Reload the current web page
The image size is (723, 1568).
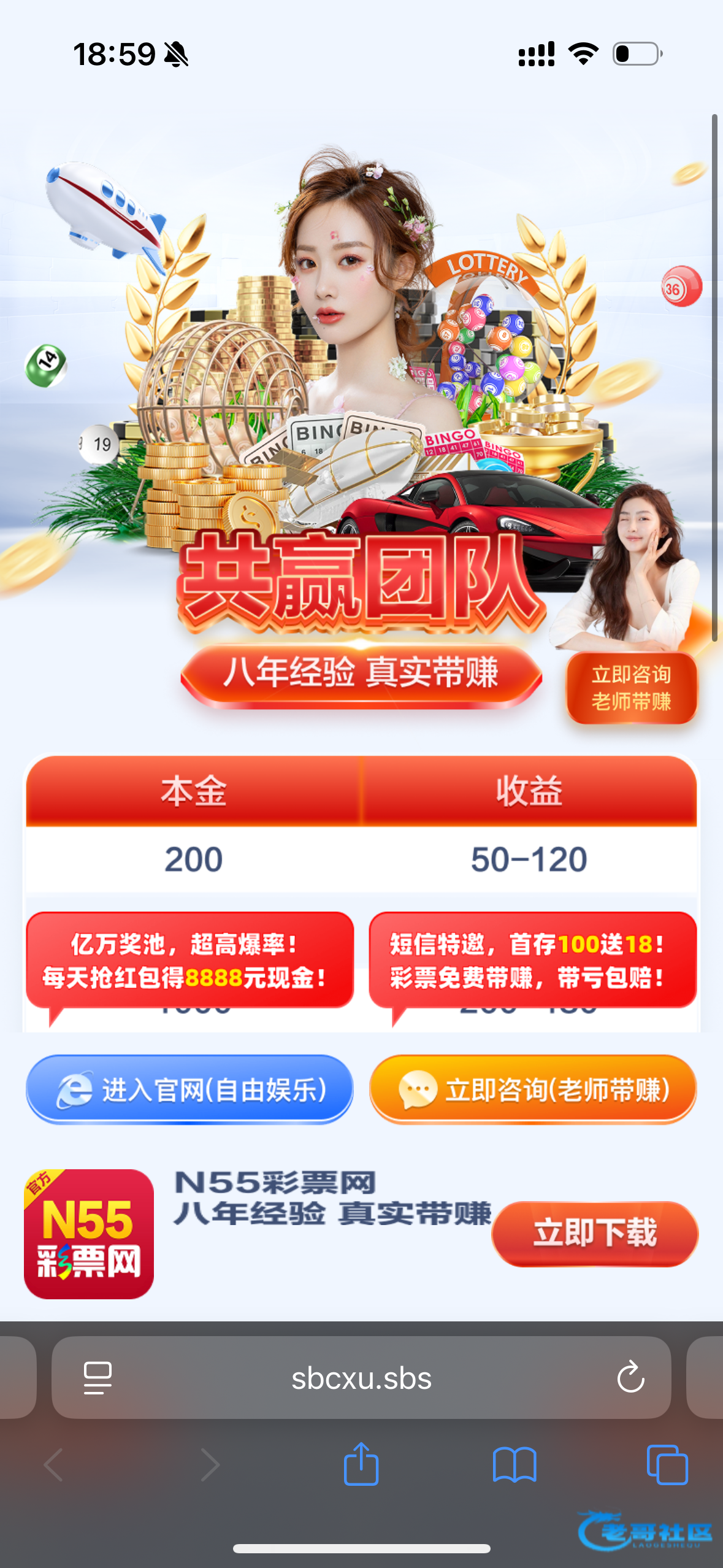pos(630,1378)
